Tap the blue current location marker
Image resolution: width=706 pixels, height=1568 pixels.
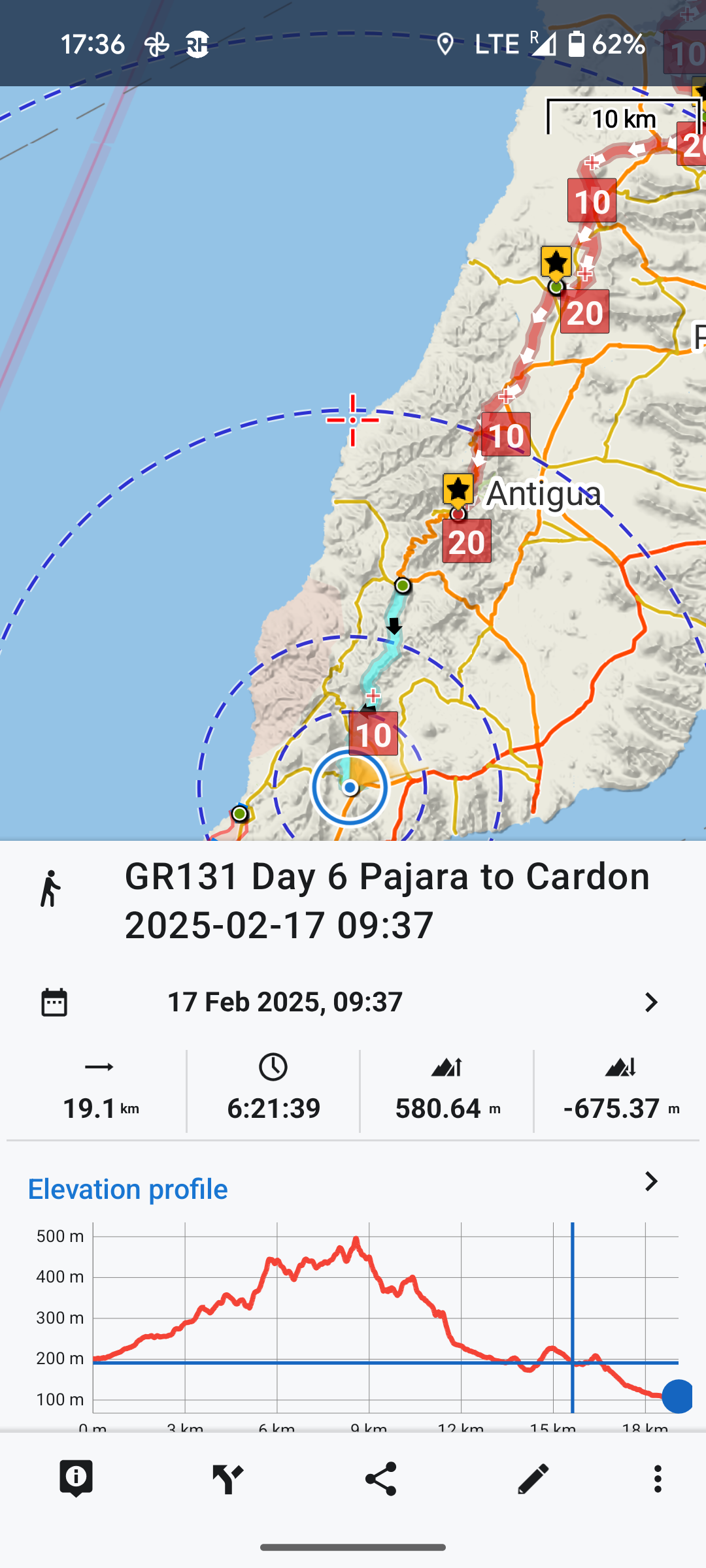pyautogui.click(x=350, y=788)
